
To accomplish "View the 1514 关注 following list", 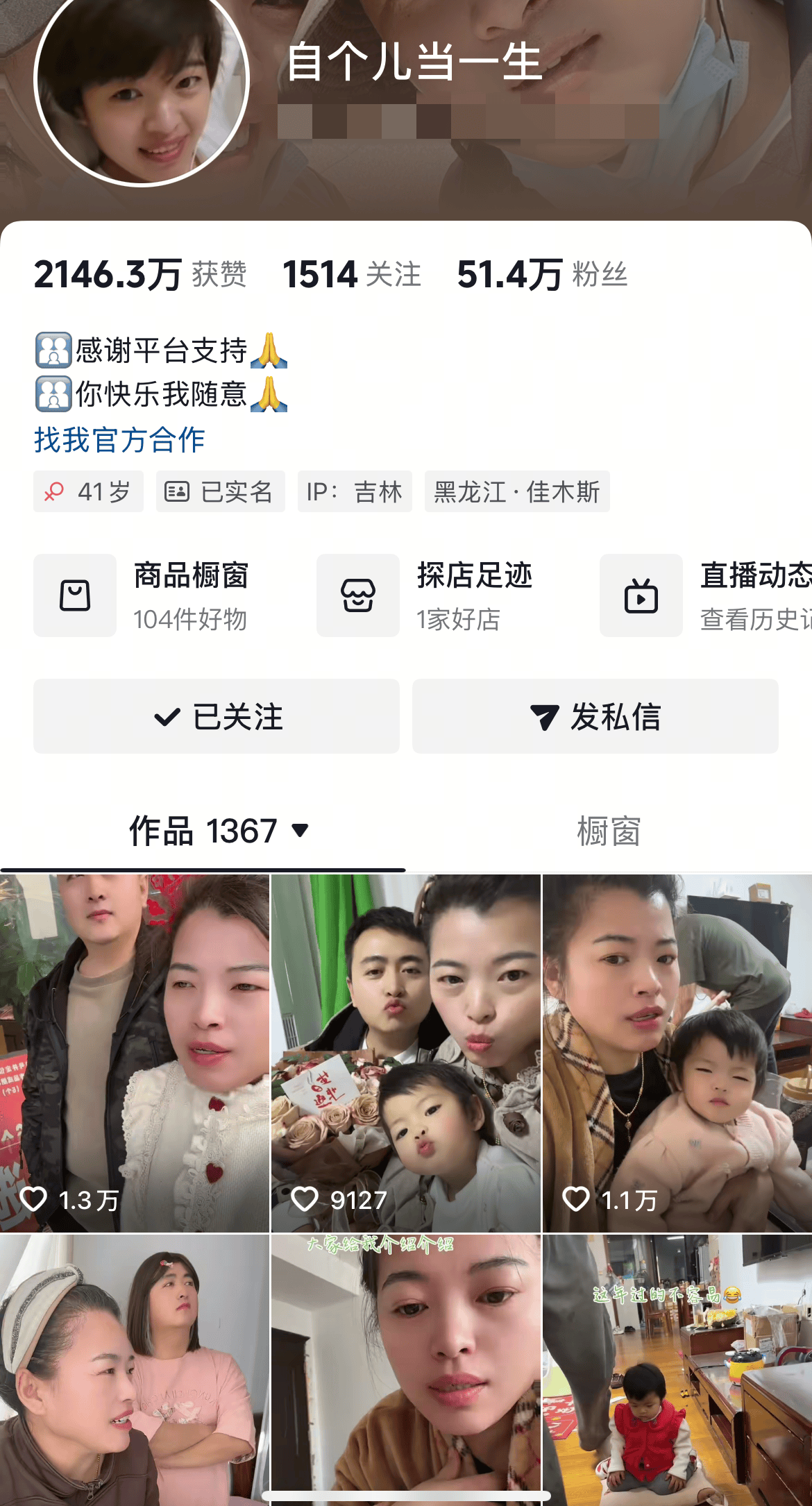I will tap(352, 275).
